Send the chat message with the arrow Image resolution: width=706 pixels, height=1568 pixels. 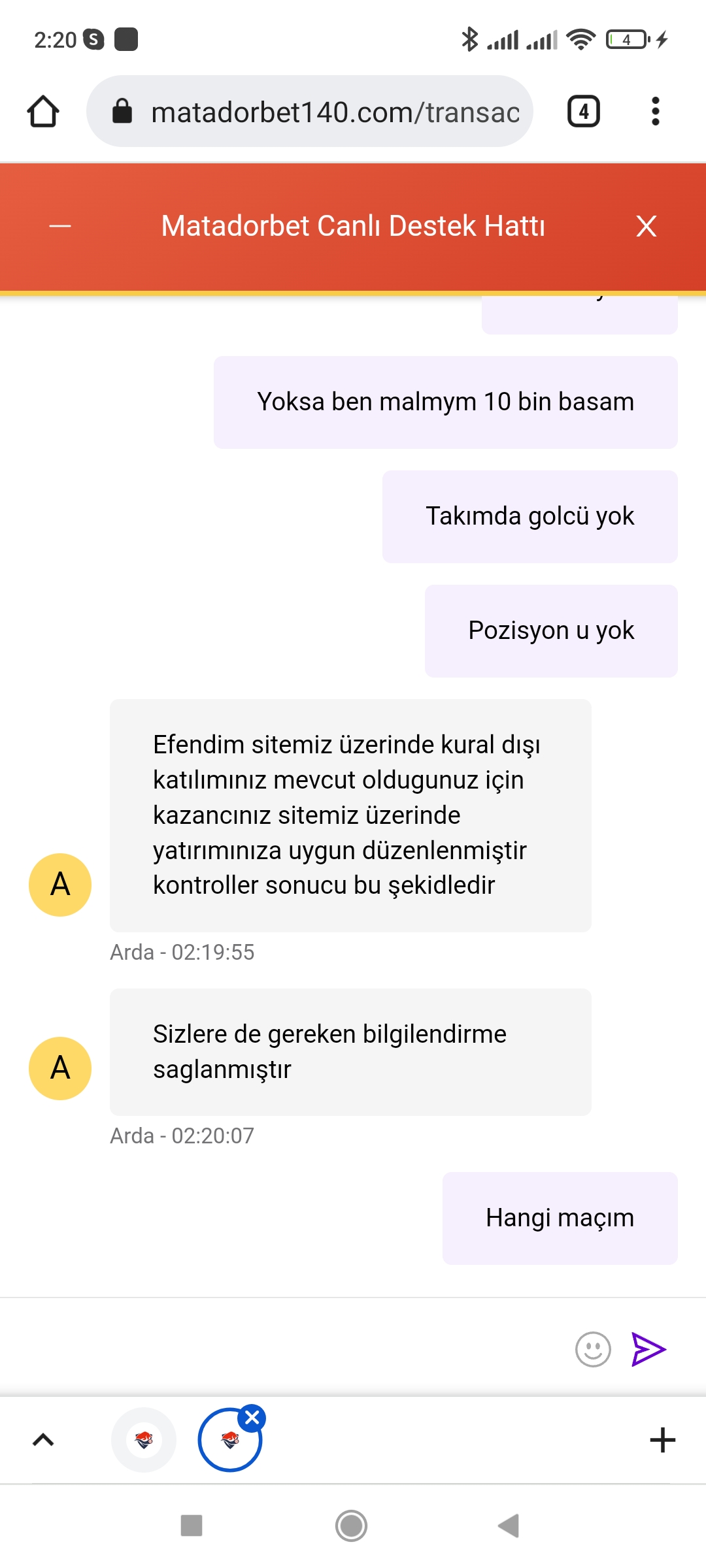pos(648,1349)
